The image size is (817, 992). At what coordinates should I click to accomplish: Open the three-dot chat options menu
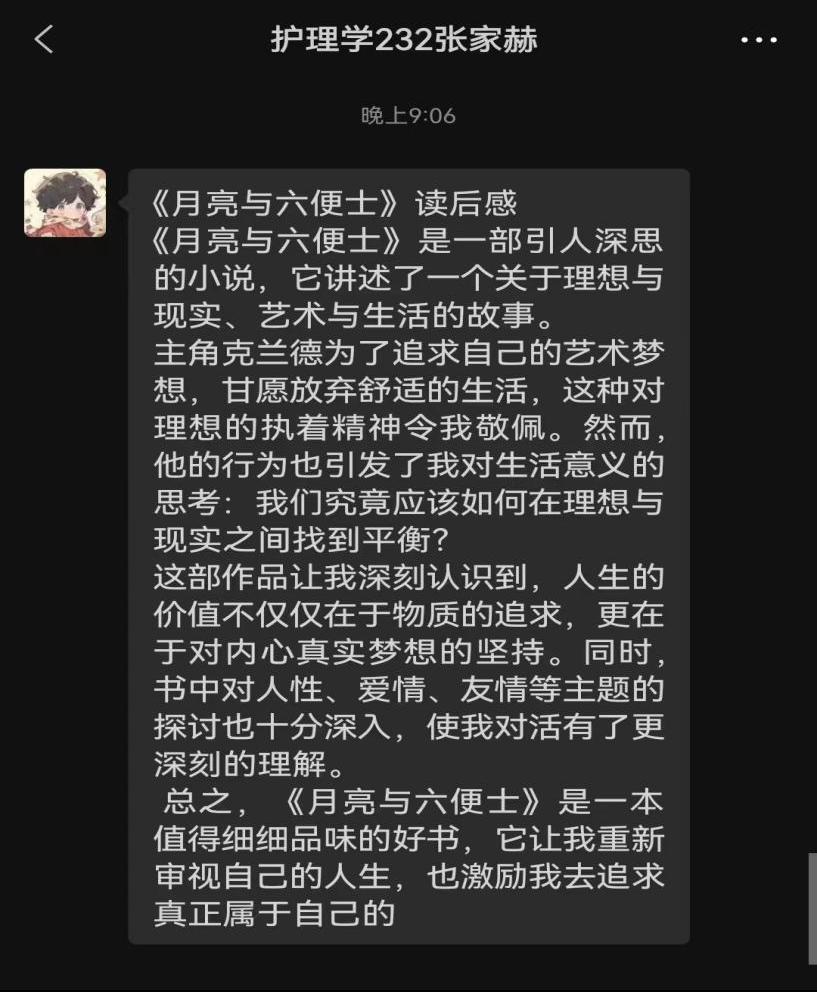click(x=758, y=40)
